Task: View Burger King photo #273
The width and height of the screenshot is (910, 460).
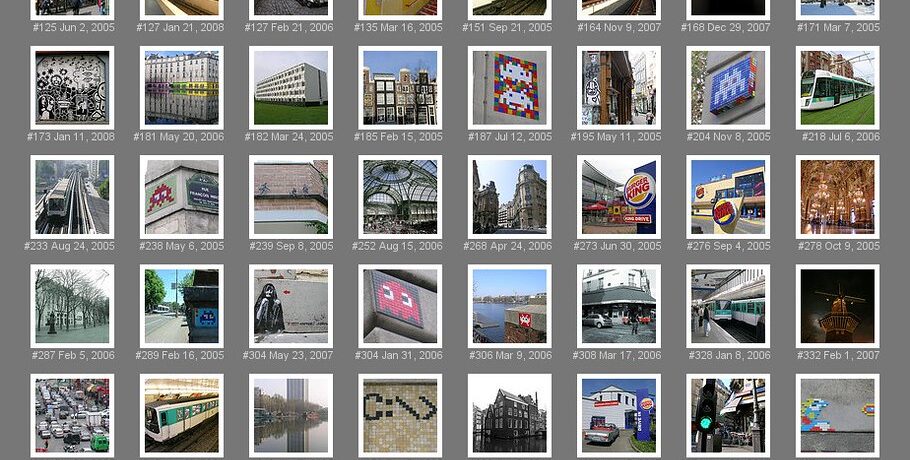Action: [619, 197]
